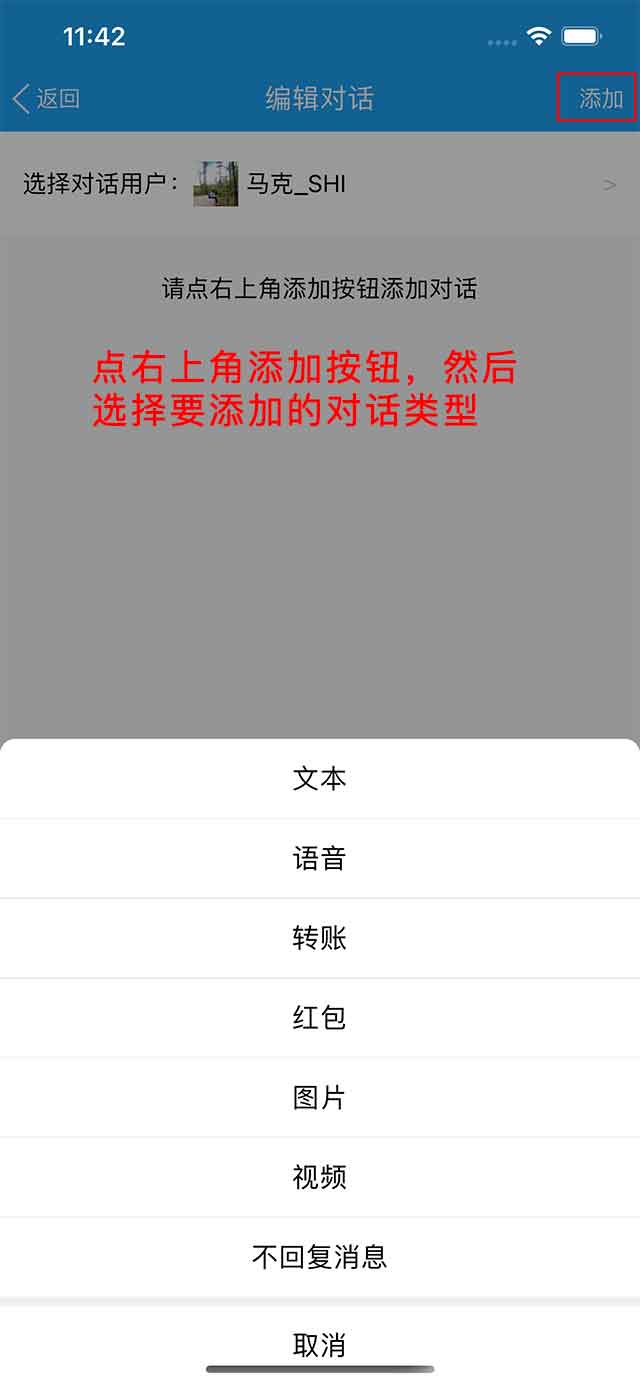Choose 图片 from the sheet
Image resolution: width=640 pixels, height=1385 pixels.
coord(320,1097)
